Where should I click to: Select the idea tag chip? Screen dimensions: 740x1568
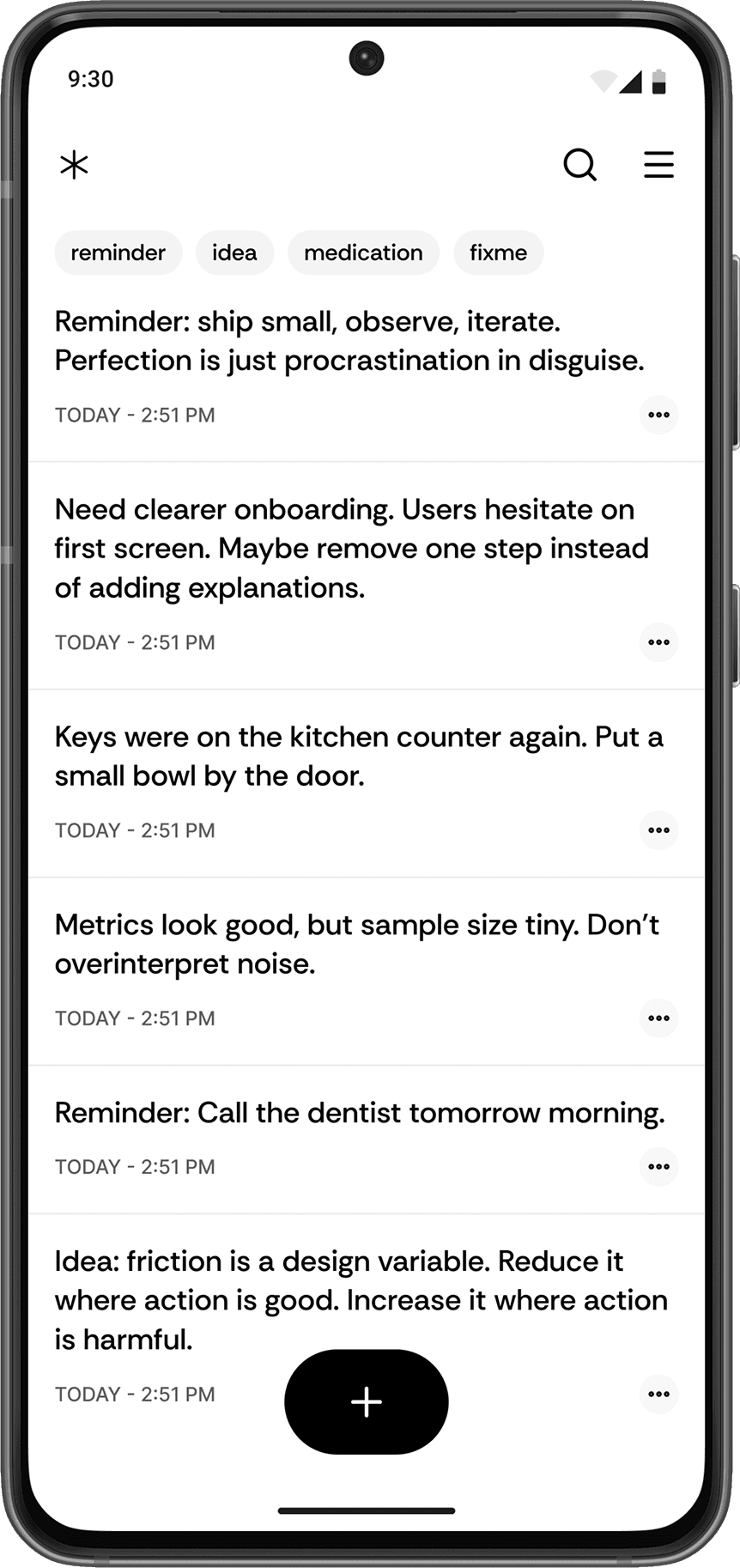pos(234,252)
